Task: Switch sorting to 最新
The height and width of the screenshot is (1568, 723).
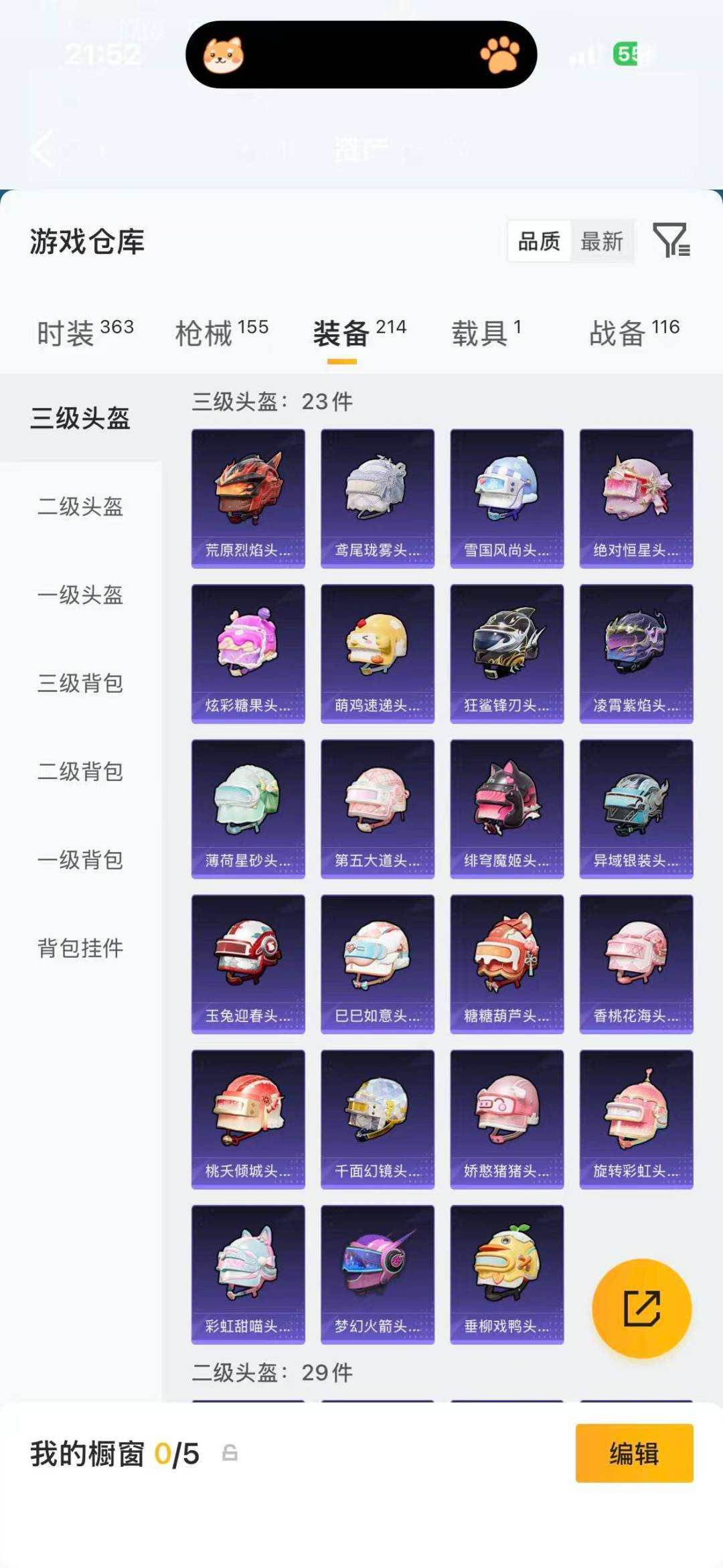Action: pos(602,242)
